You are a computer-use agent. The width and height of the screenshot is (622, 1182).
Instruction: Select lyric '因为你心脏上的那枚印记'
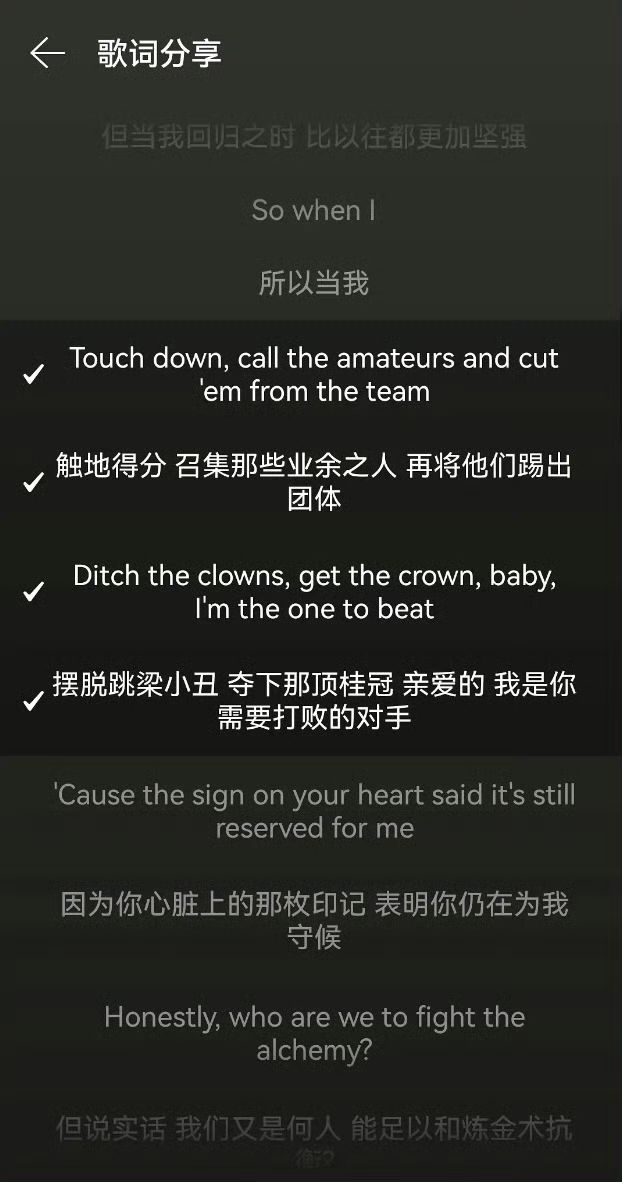pyautogui.click(x=313, y=920)
